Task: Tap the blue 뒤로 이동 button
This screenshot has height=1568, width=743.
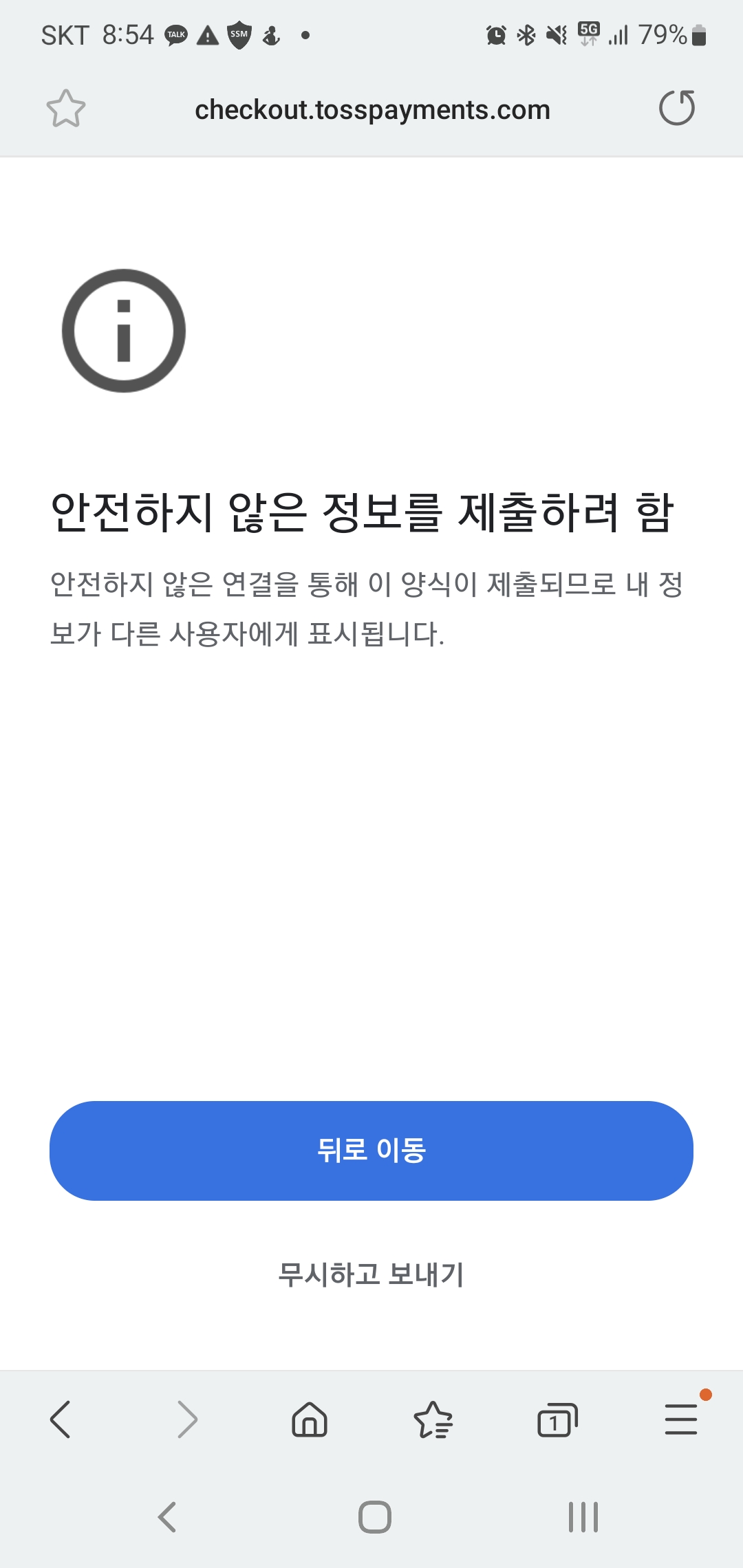Action: 371,1150
